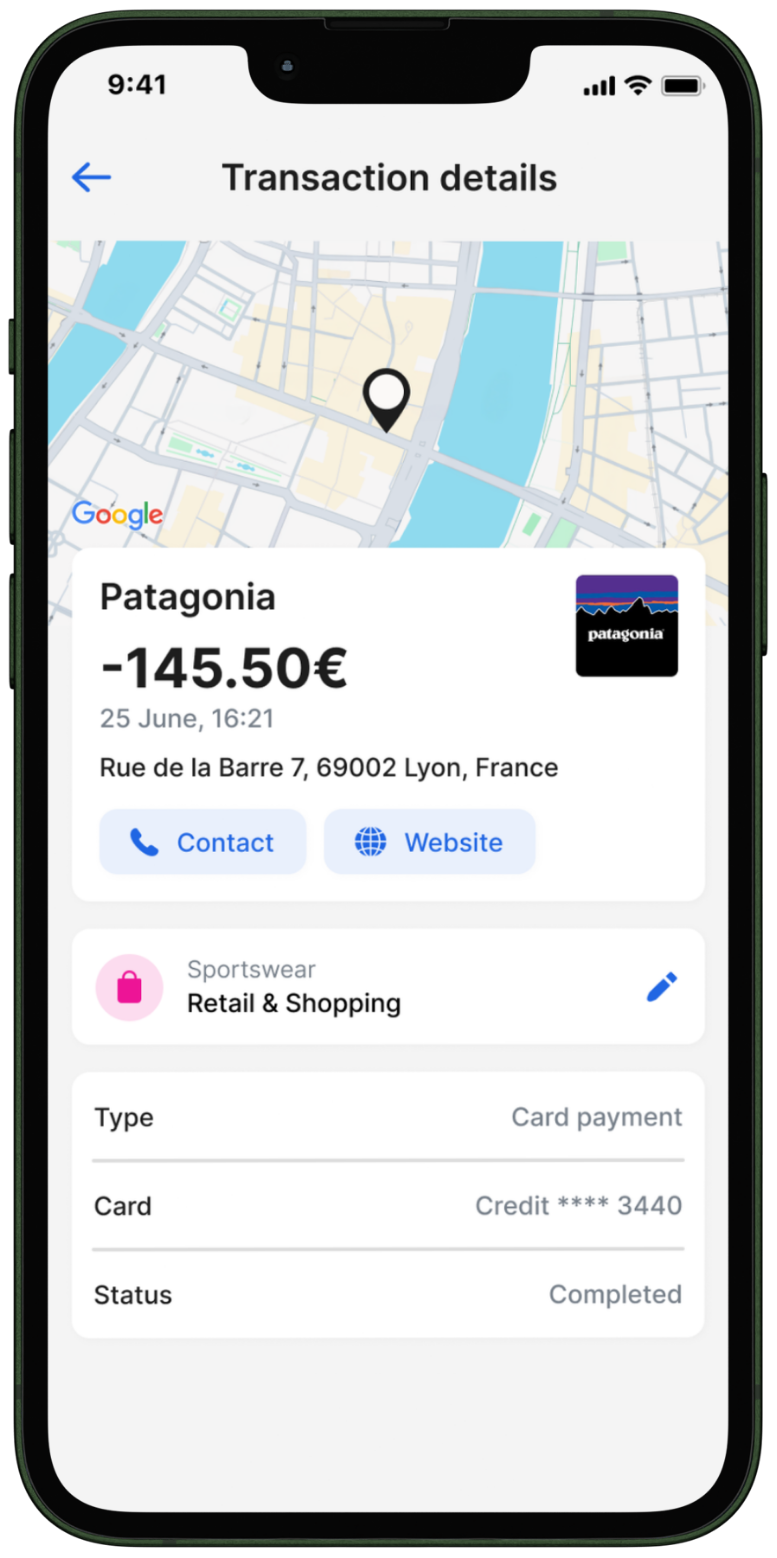The image size is (777, 1558).
Task: Tap the merchant address in Lyon
Action: pos(328,767)
